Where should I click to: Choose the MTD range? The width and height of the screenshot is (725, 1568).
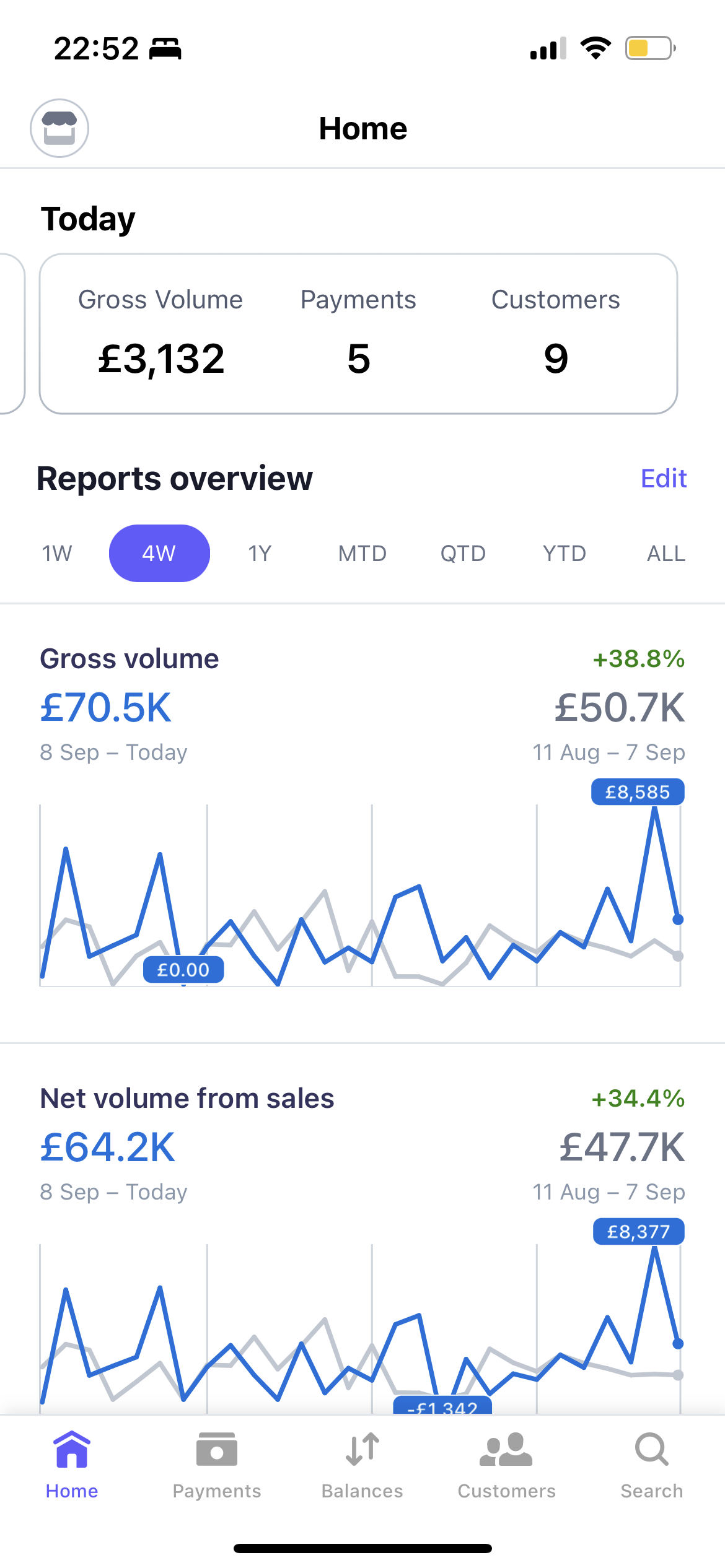click(362, 553)
